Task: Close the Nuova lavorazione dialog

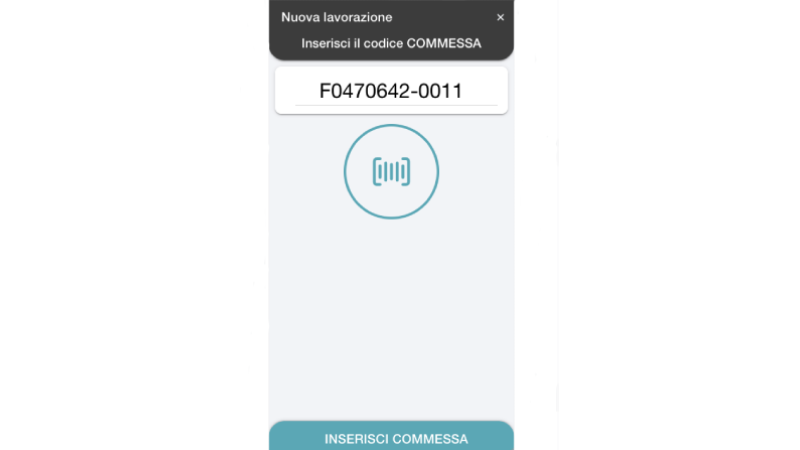Action: 500,17
